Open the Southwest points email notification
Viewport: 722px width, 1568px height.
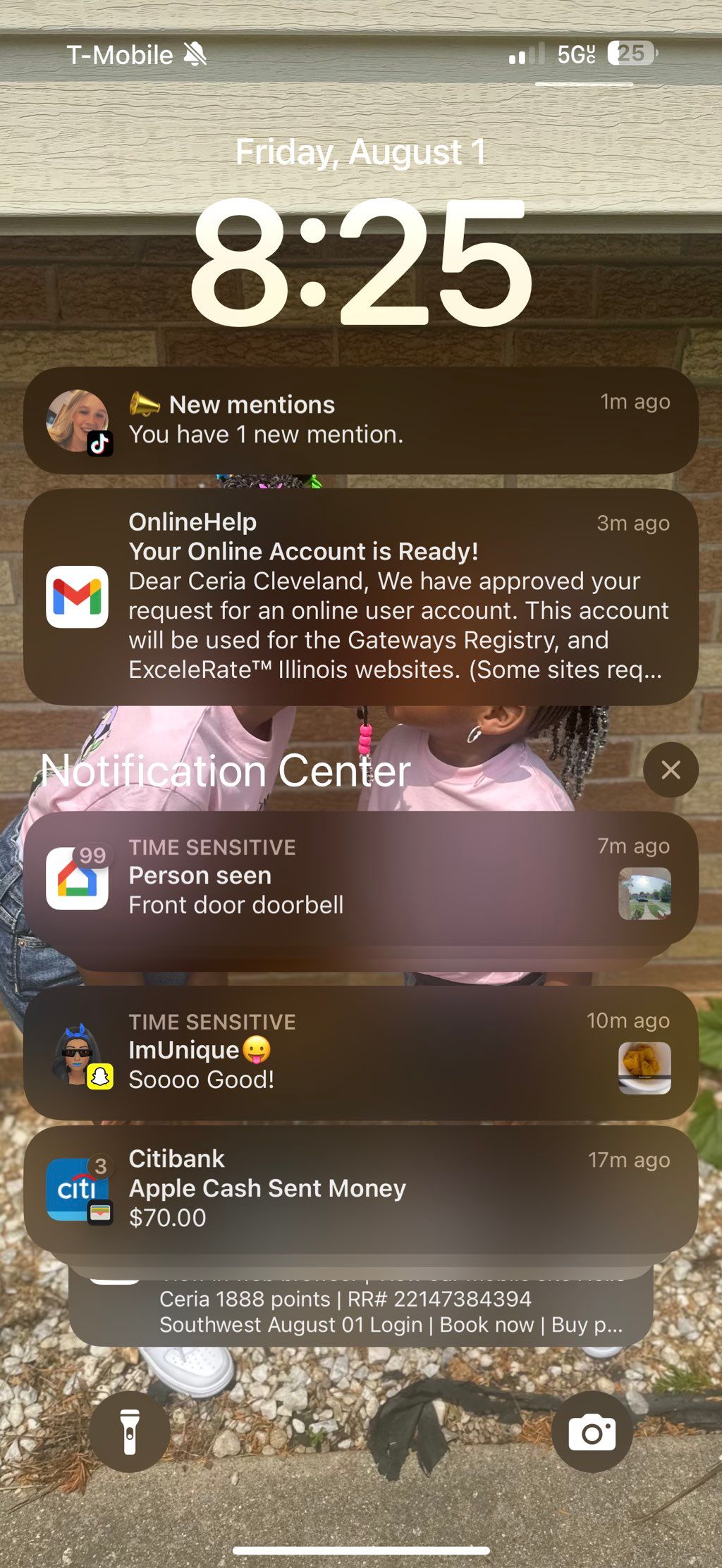pyautogui.click(x=360, y=1311)
